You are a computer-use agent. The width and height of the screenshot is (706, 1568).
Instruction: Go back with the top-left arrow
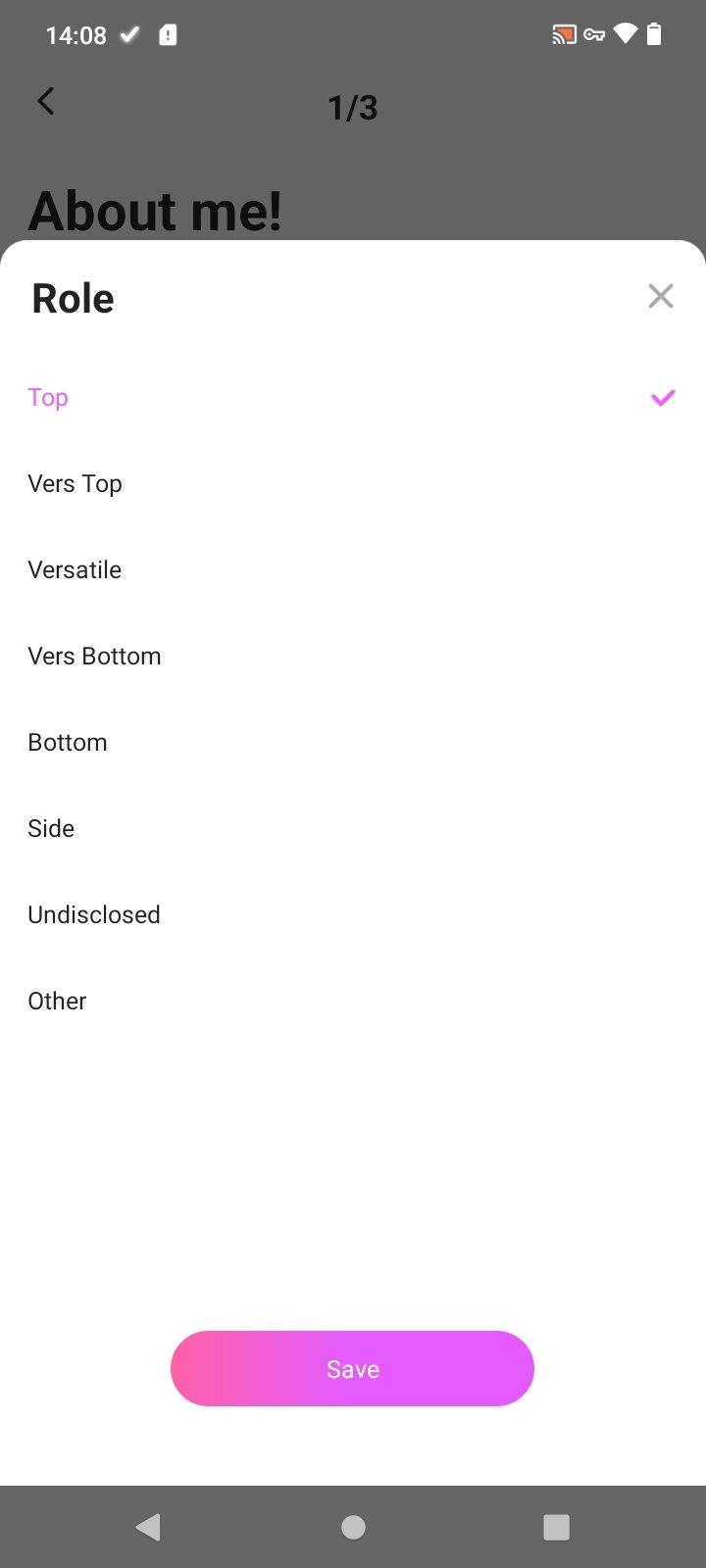45,101
